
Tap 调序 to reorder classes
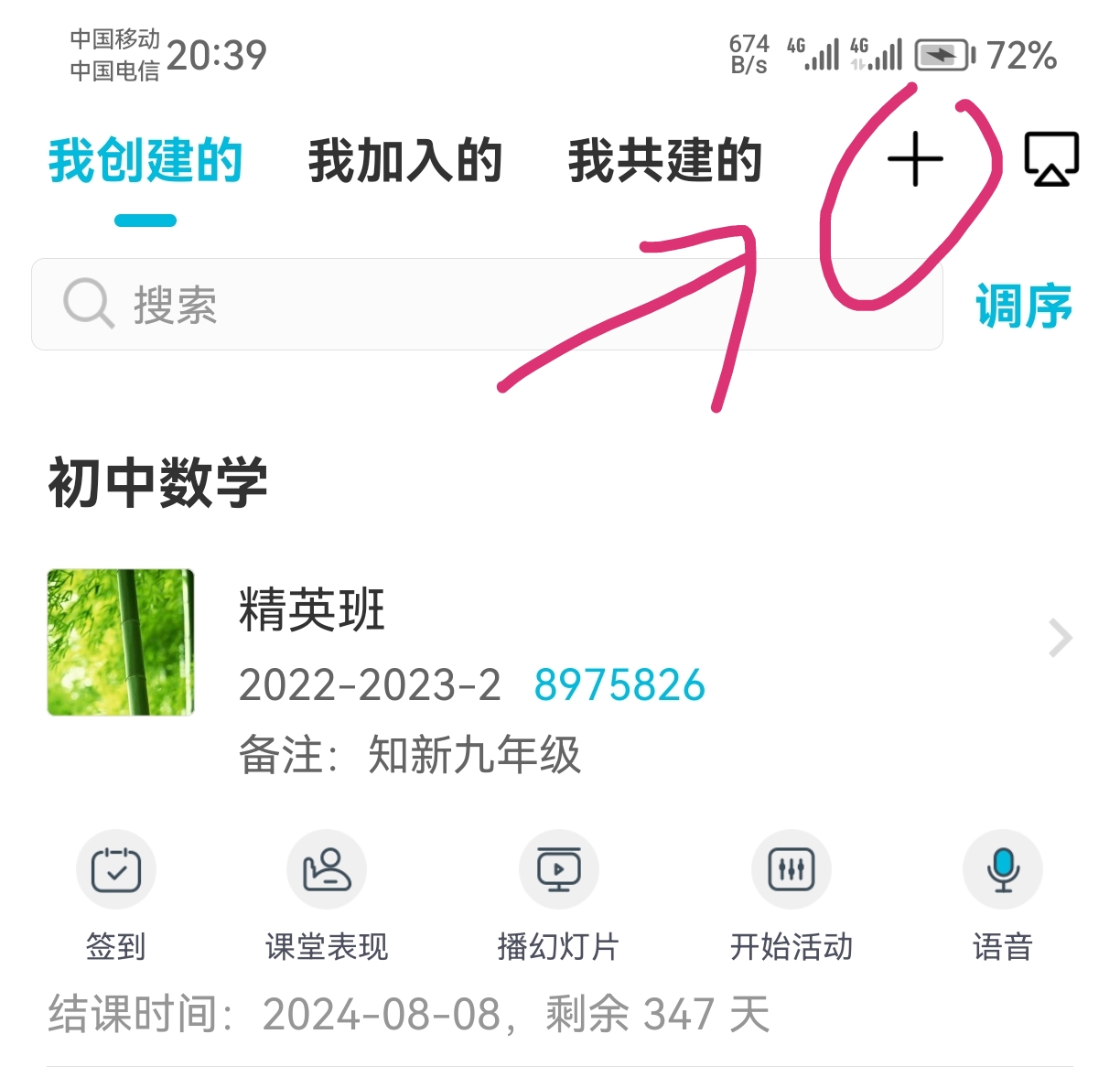pos(1022,305)
